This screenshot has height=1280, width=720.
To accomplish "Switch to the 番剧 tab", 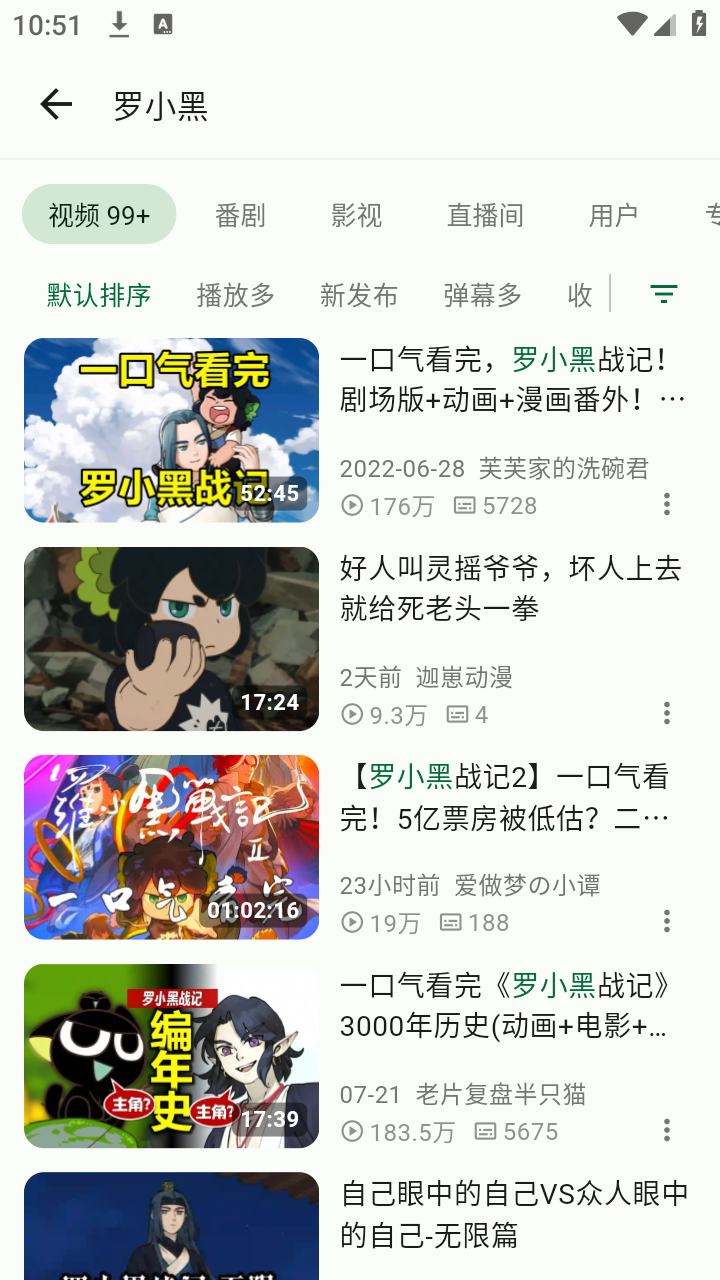I will pyautogui.click(x=240, y=215).
